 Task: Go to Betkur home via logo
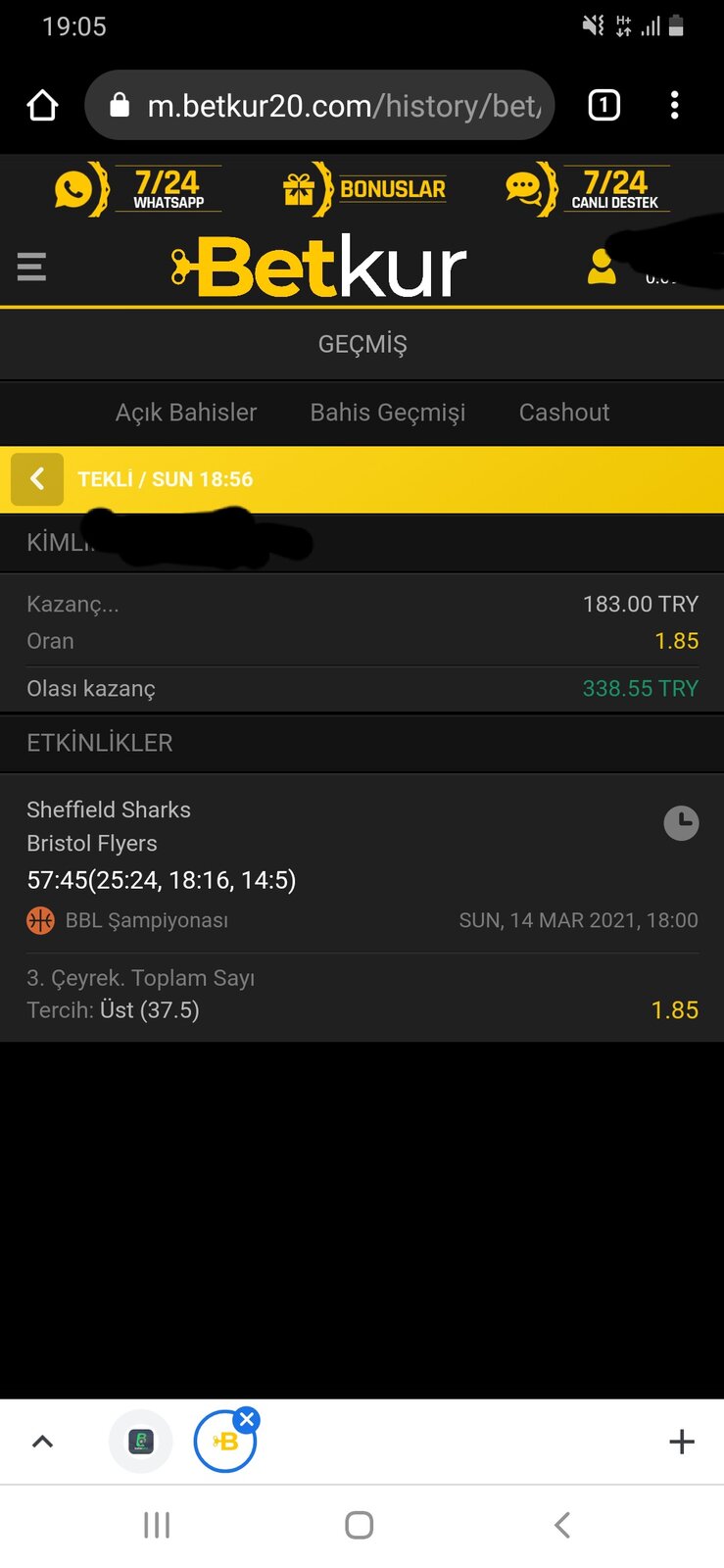coord(319,267)
